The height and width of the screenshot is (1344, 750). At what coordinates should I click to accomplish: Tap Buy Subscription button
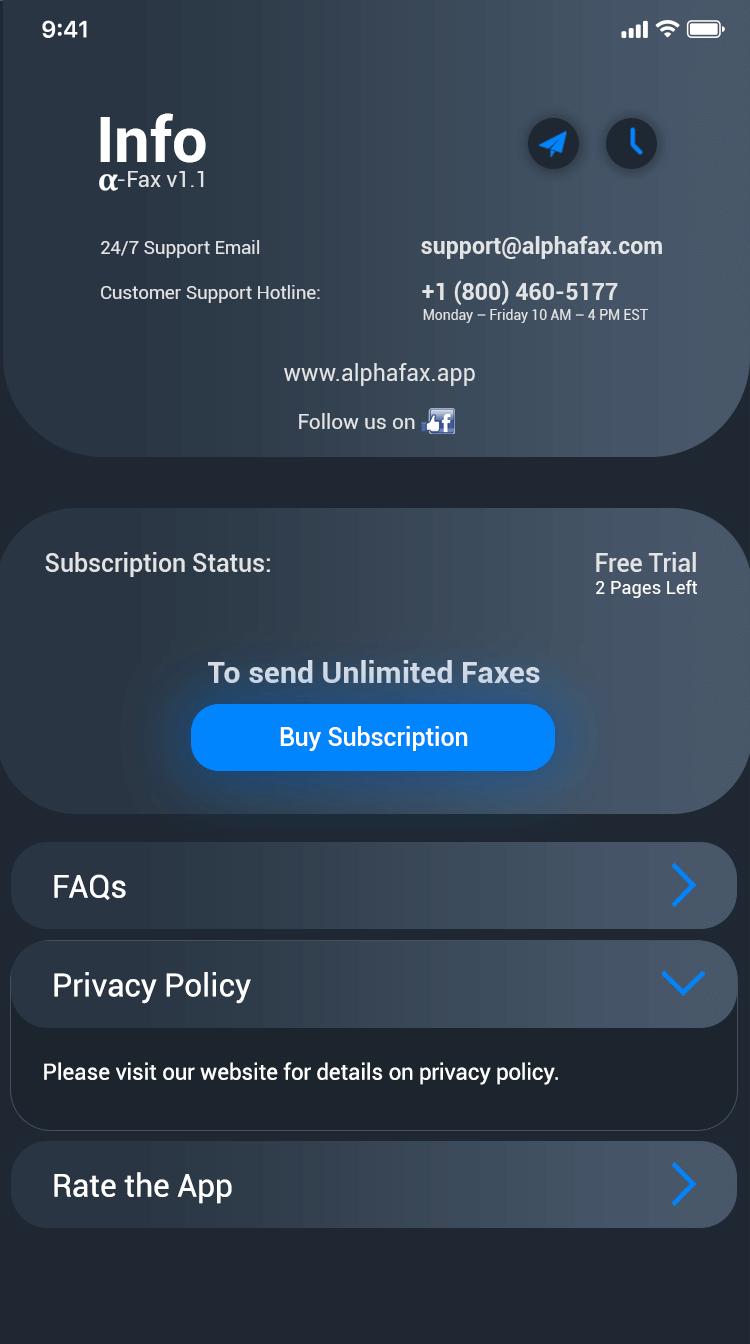[x=373, y=737]
